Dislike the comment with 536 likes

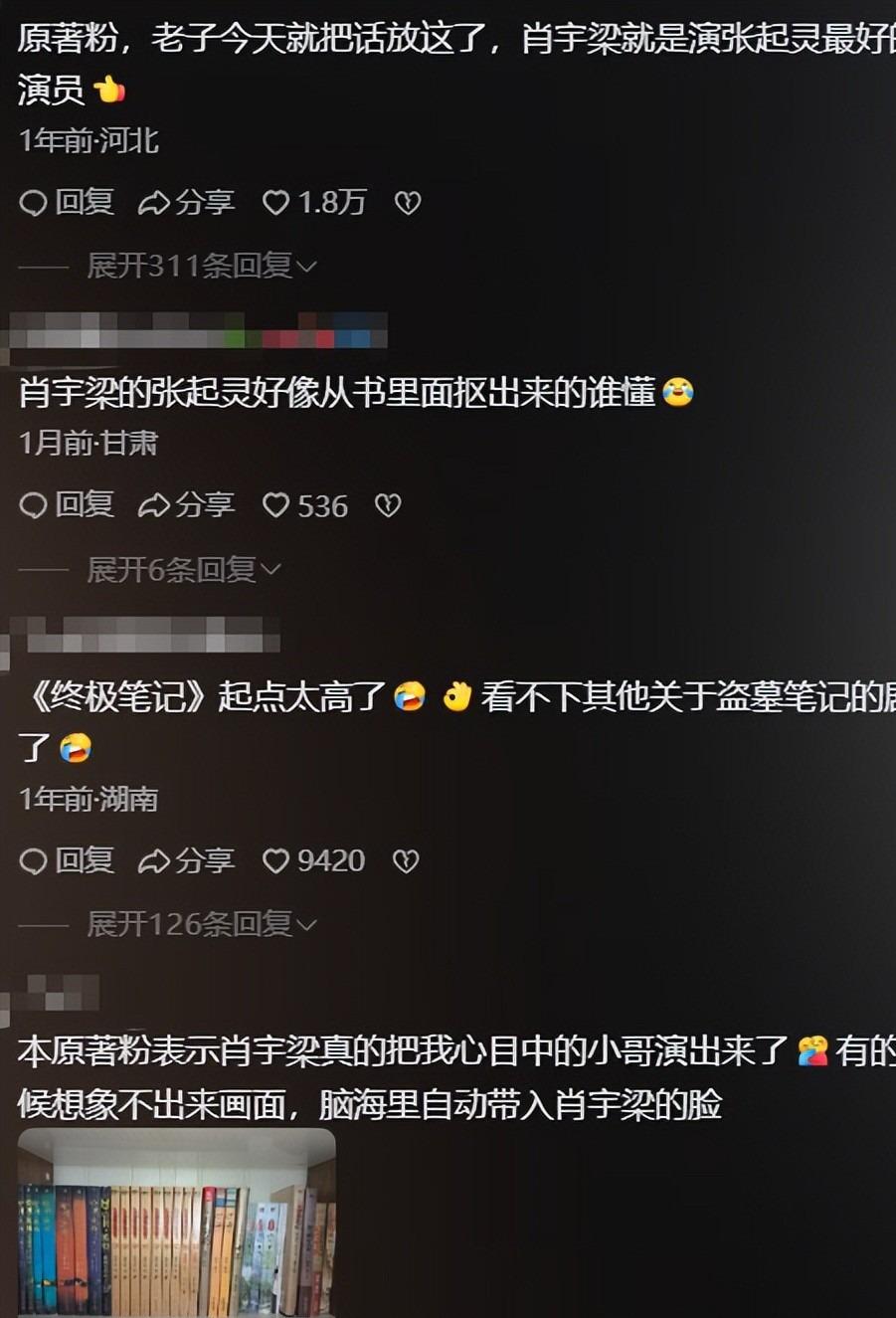point(388,505)
